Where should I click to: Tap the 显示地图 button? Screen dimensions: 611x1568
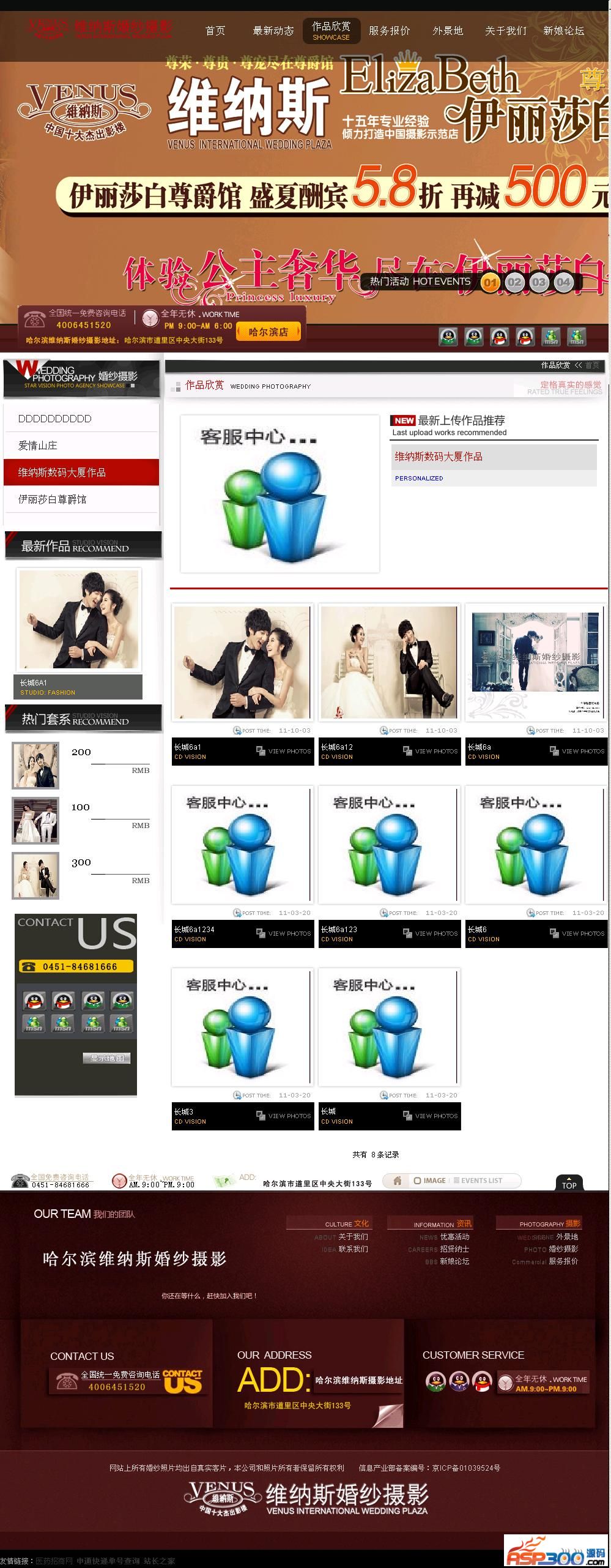[x=106, y=1058]
